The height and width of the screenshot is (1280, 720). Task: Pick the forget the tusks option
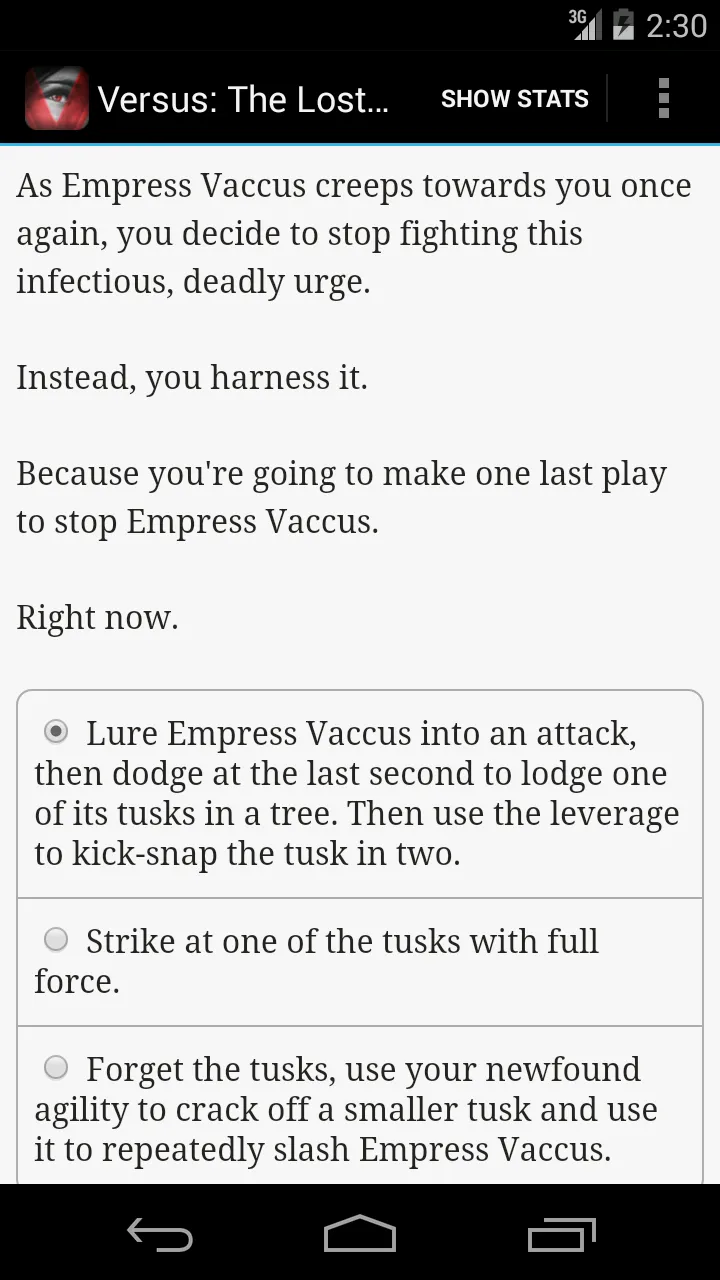coord(360,1108)
